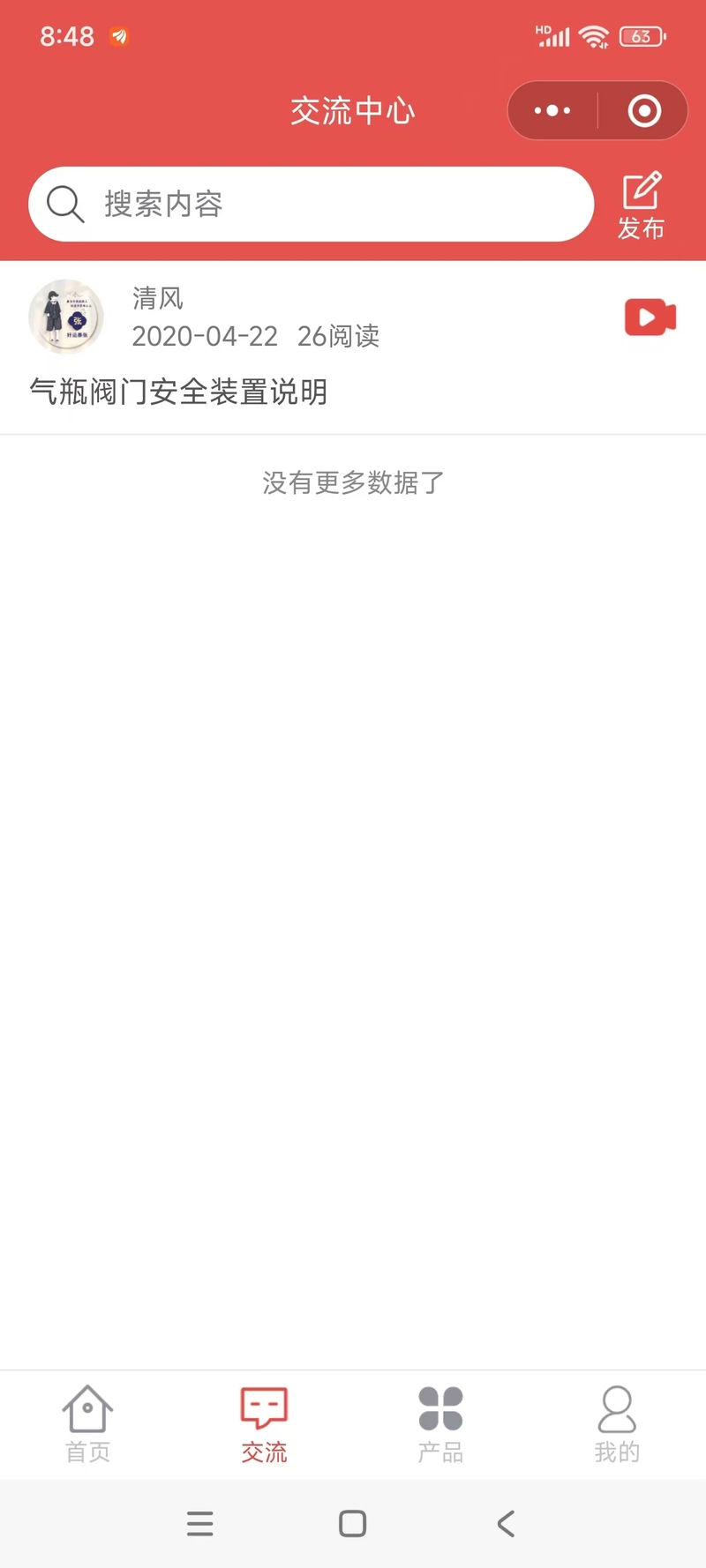The width and height of the screenshot is (706, 1568).
Task: Play the video on 清风's post
Action: pos(650,317)
